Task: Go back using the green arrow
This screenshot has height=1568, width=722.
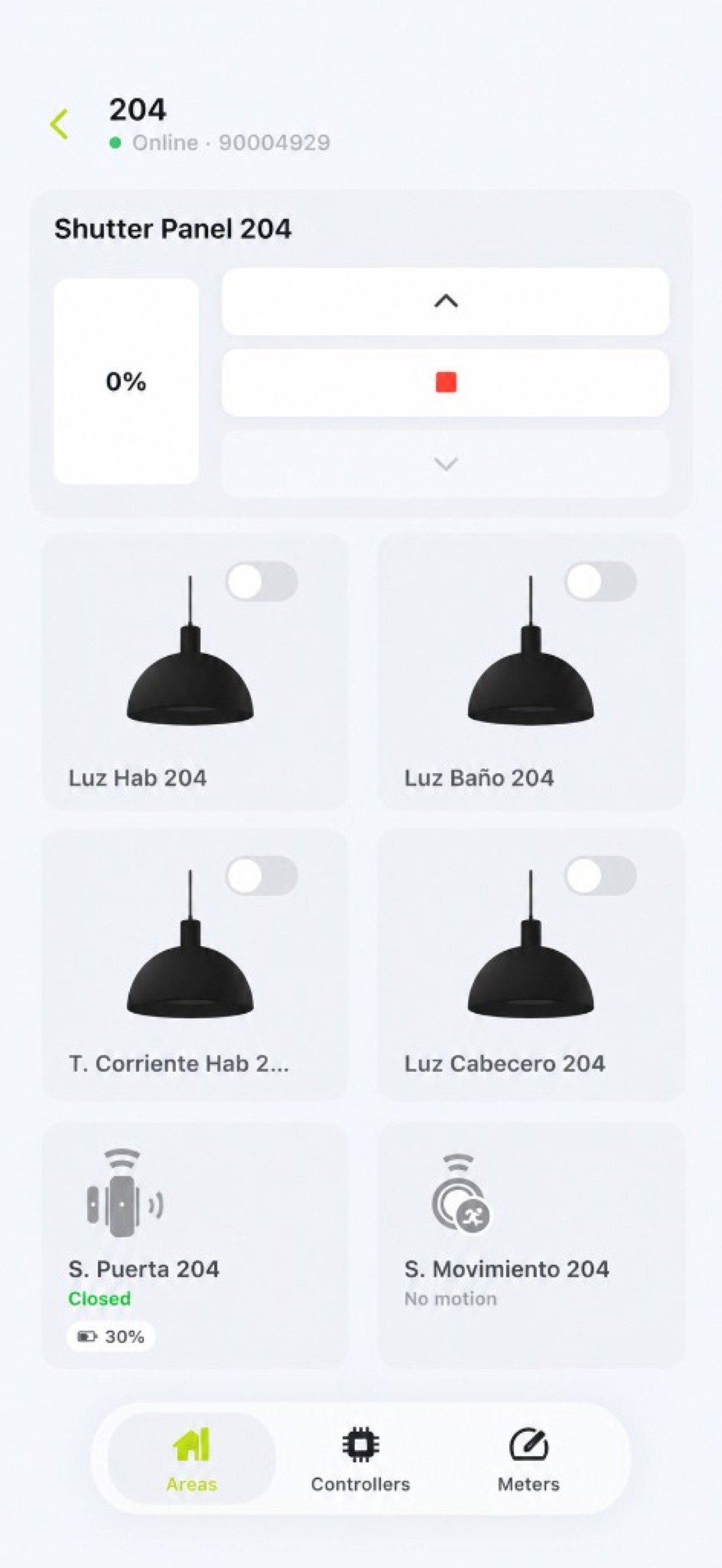Action: point(59,125)
